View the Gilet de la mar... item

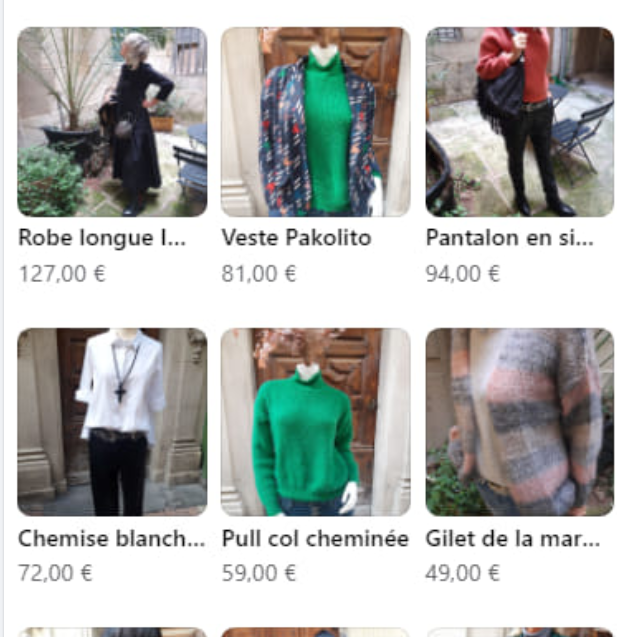coord(519,422)
